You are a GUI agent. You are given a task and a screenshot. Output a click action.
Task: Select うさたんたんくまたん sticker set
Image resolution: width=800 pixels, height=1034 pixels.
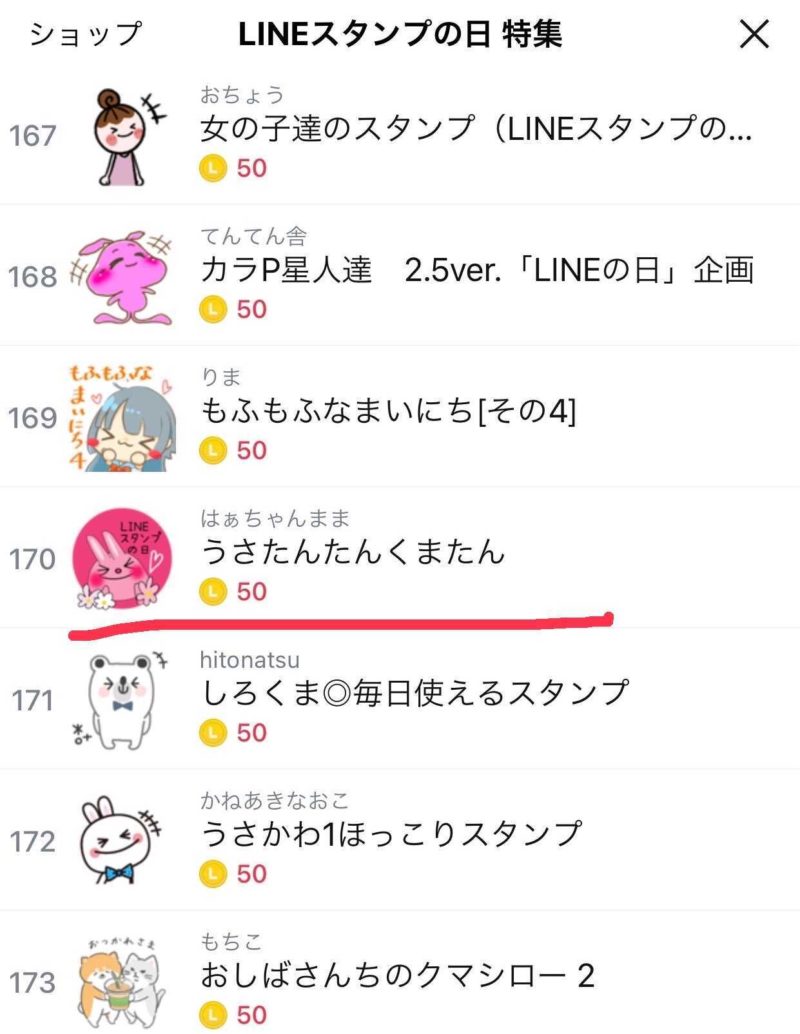[353, 552]
